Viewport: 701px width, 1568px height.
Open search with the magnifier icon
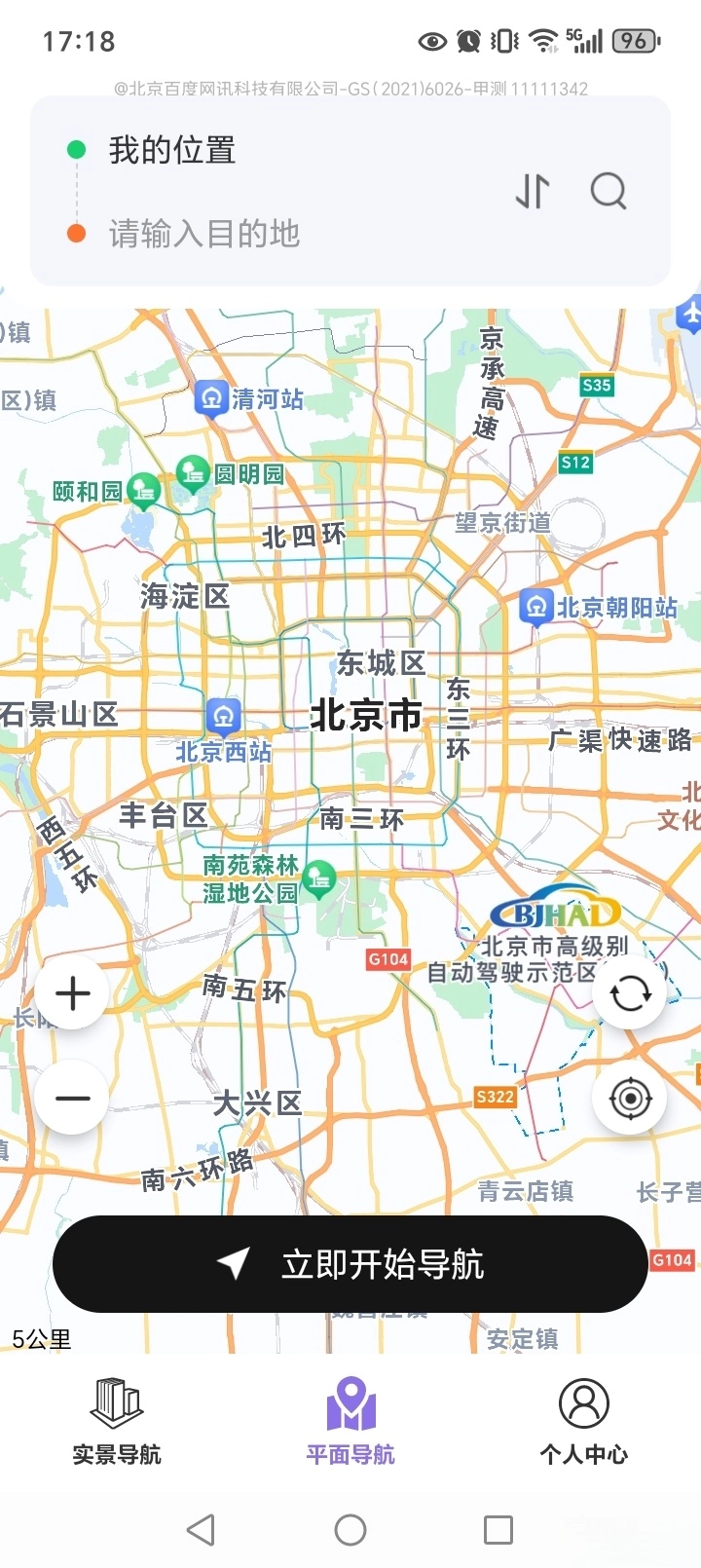609,191
